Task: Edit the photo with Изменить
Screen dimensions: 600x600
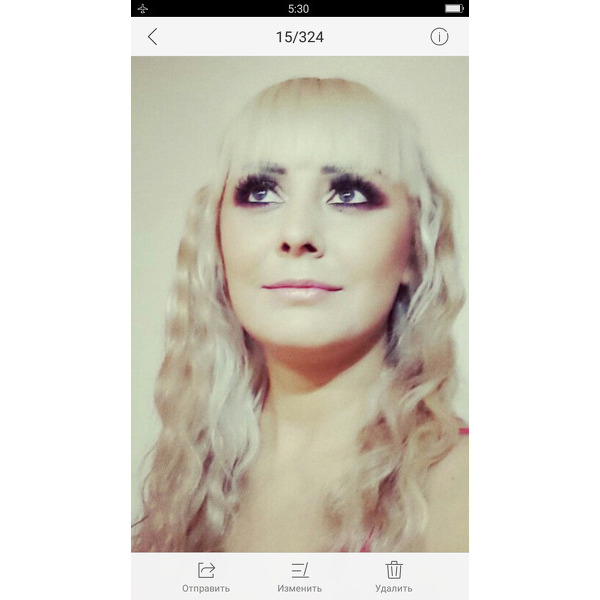Action: 299,576
